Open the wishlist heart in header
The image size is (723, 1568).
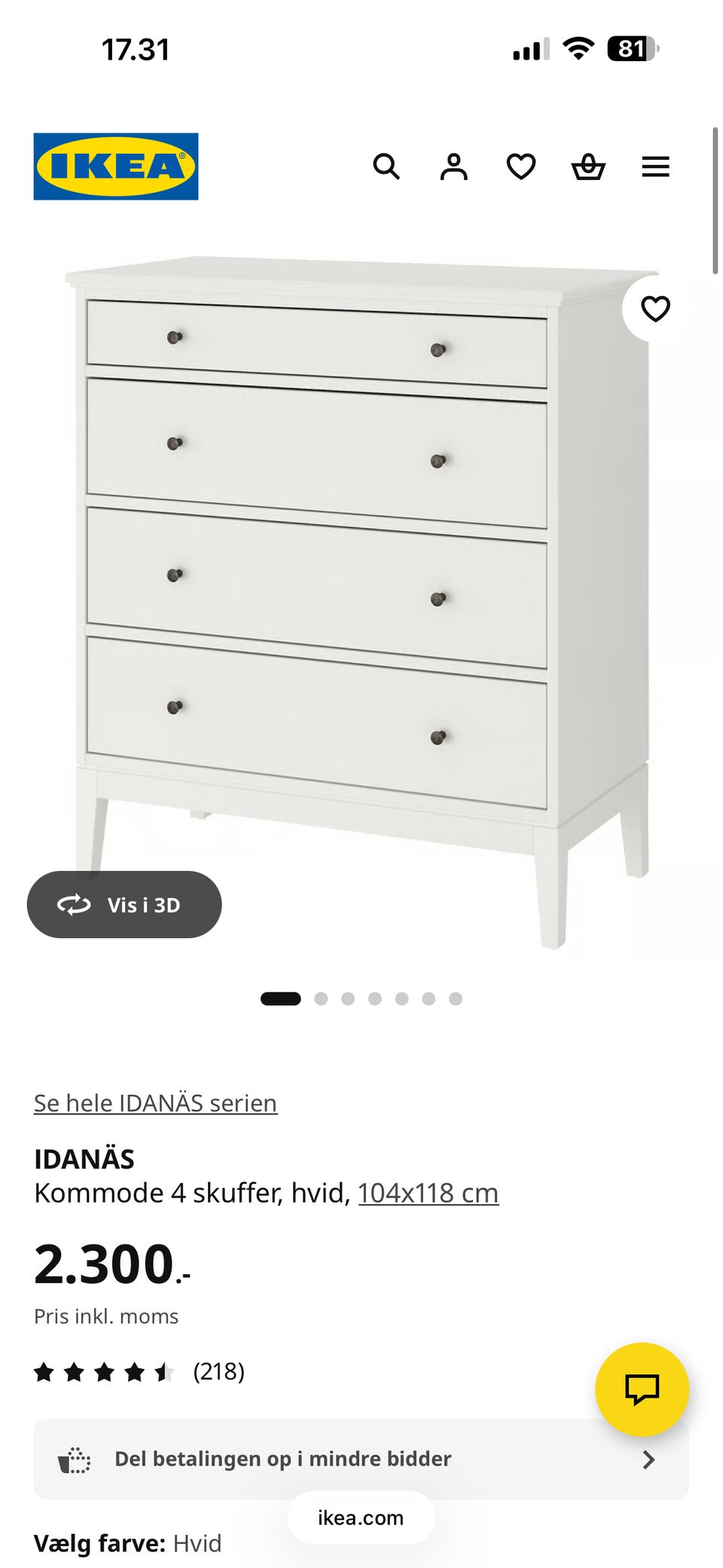(x=520, y=167)
